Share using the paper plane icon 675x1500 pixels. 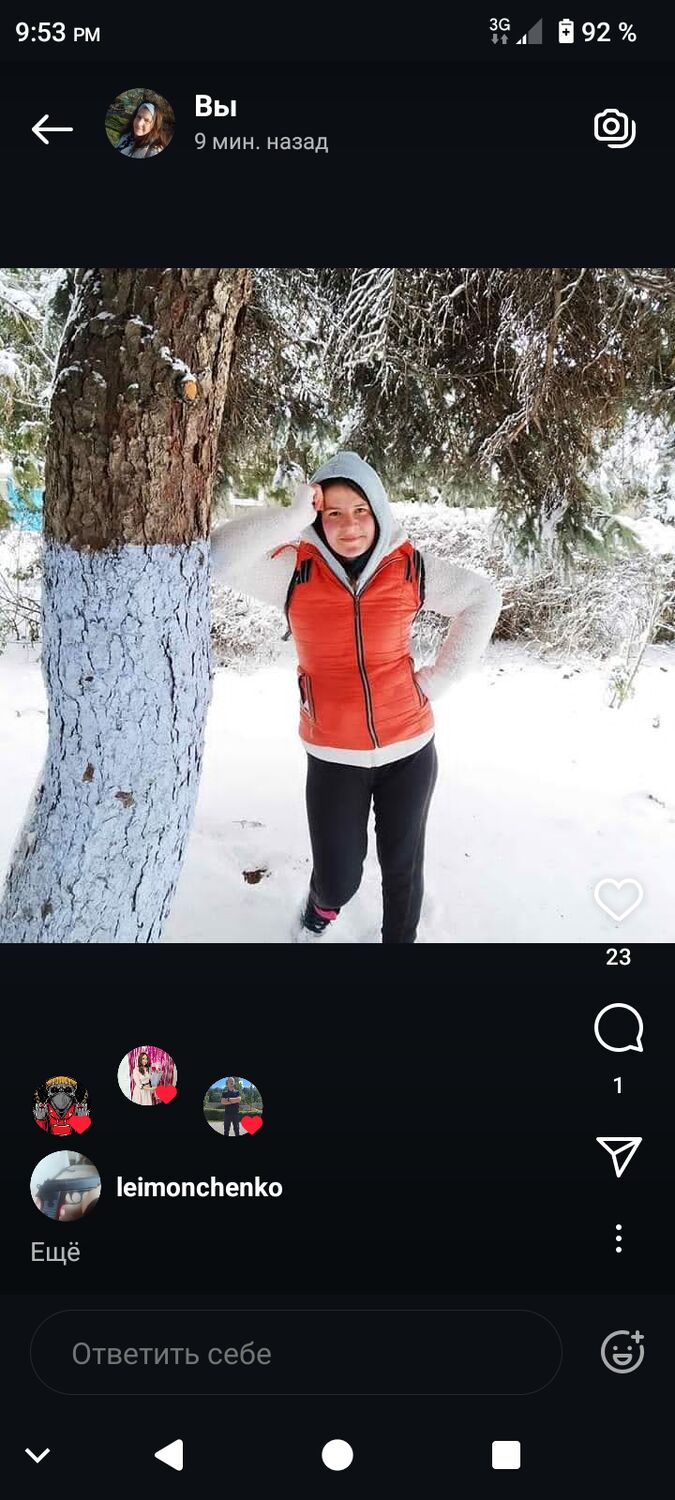618,1156
